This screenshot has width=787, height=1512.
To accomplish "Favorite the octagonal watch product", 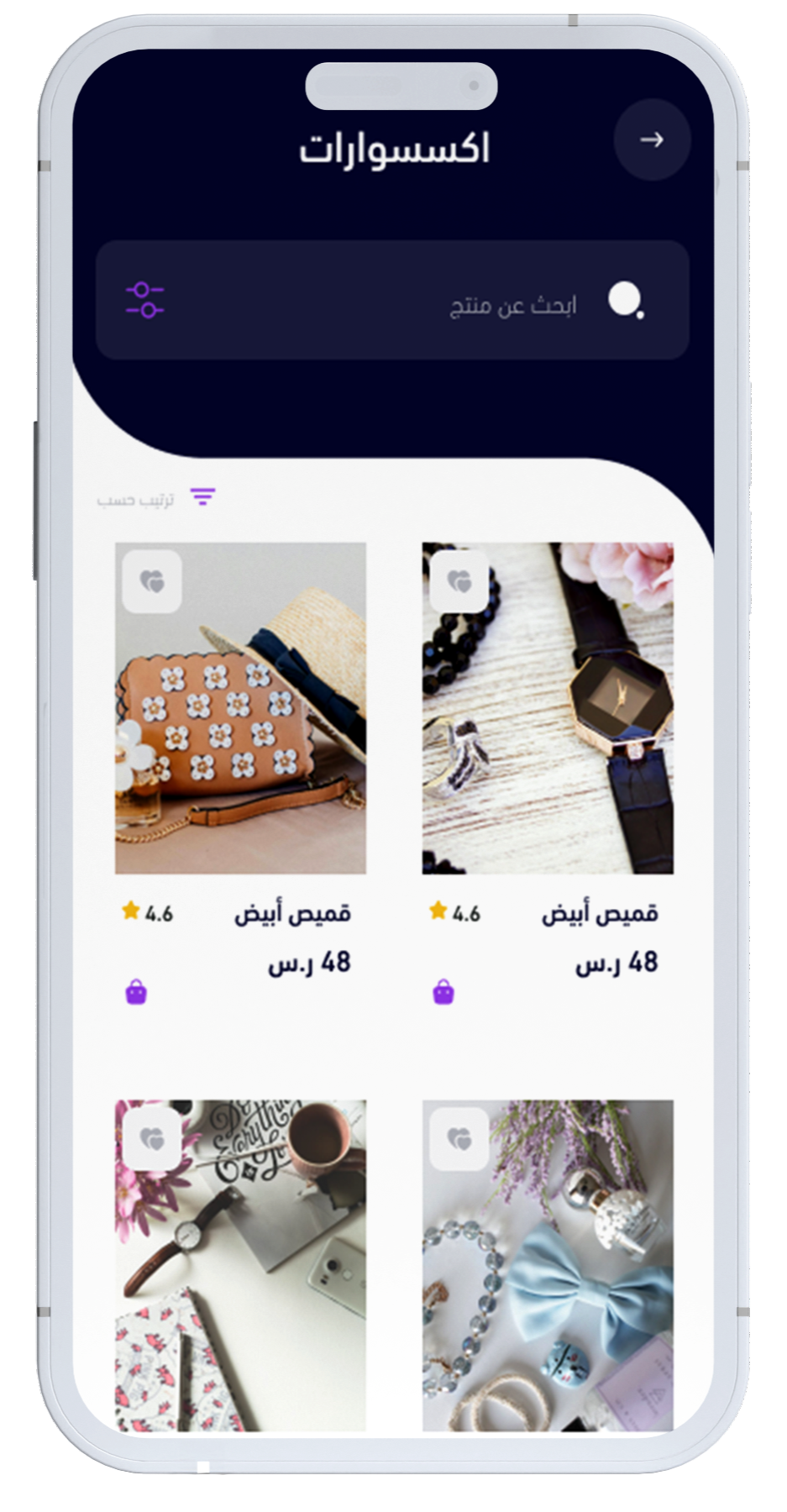I will click(459, 581).
